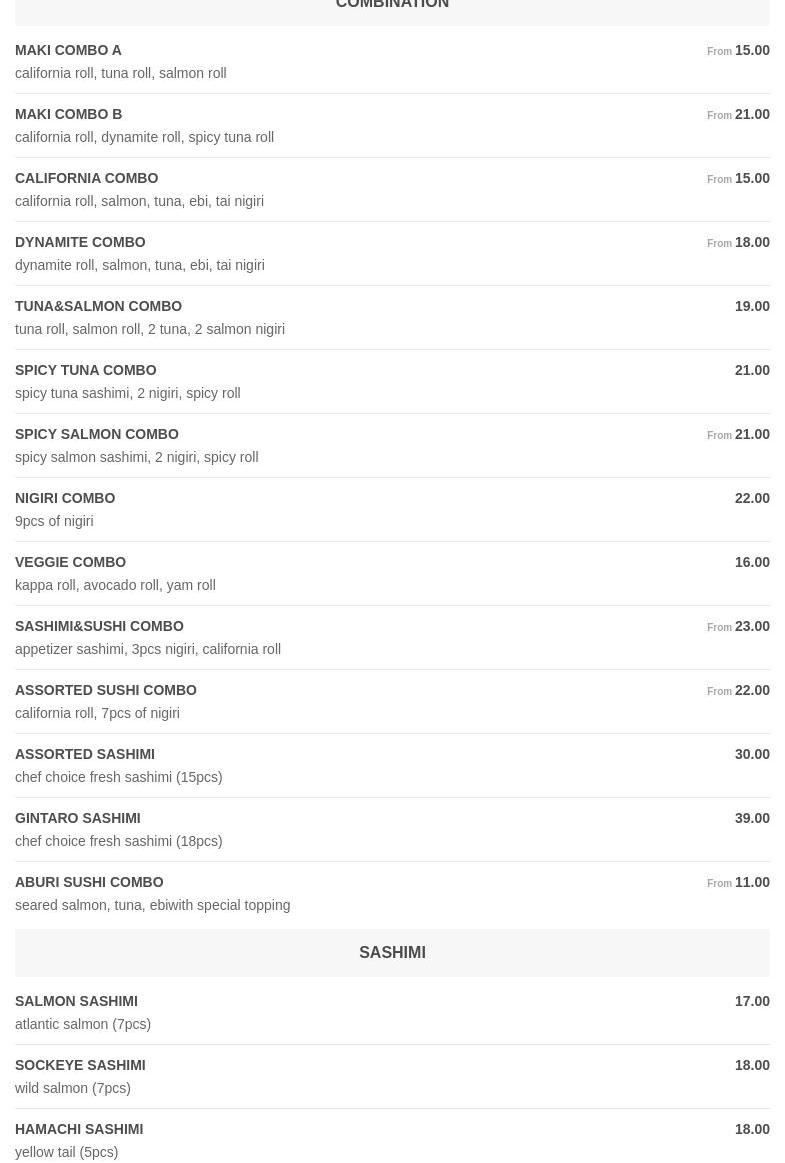Open the Sashimi&Sushi Combo item
Image resolution: width=785 pixels, height=1163 pixels.
point(99,626)
